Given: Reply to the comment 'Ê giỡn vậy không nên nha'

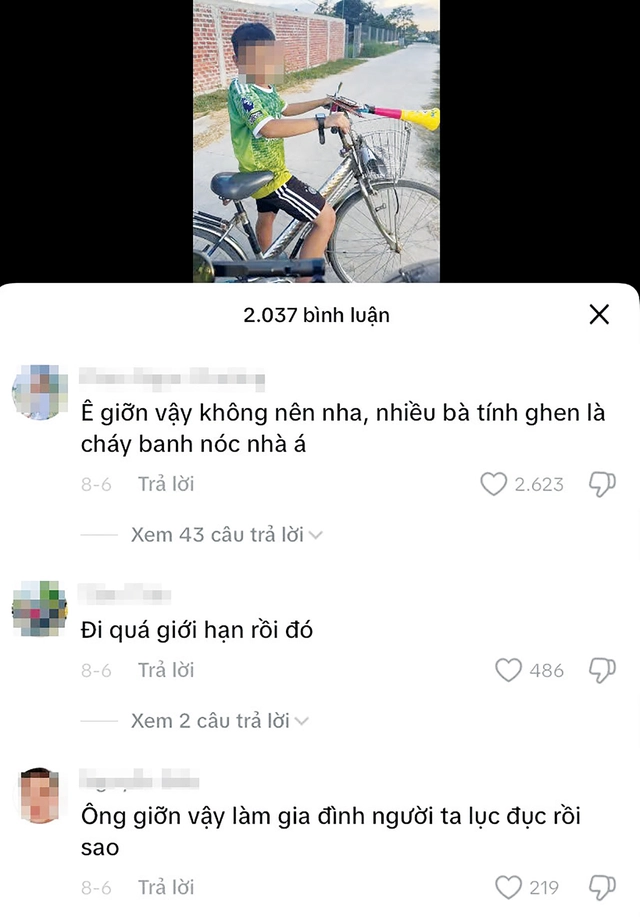Looking at the screenshot, I should [x=166, y=484].
